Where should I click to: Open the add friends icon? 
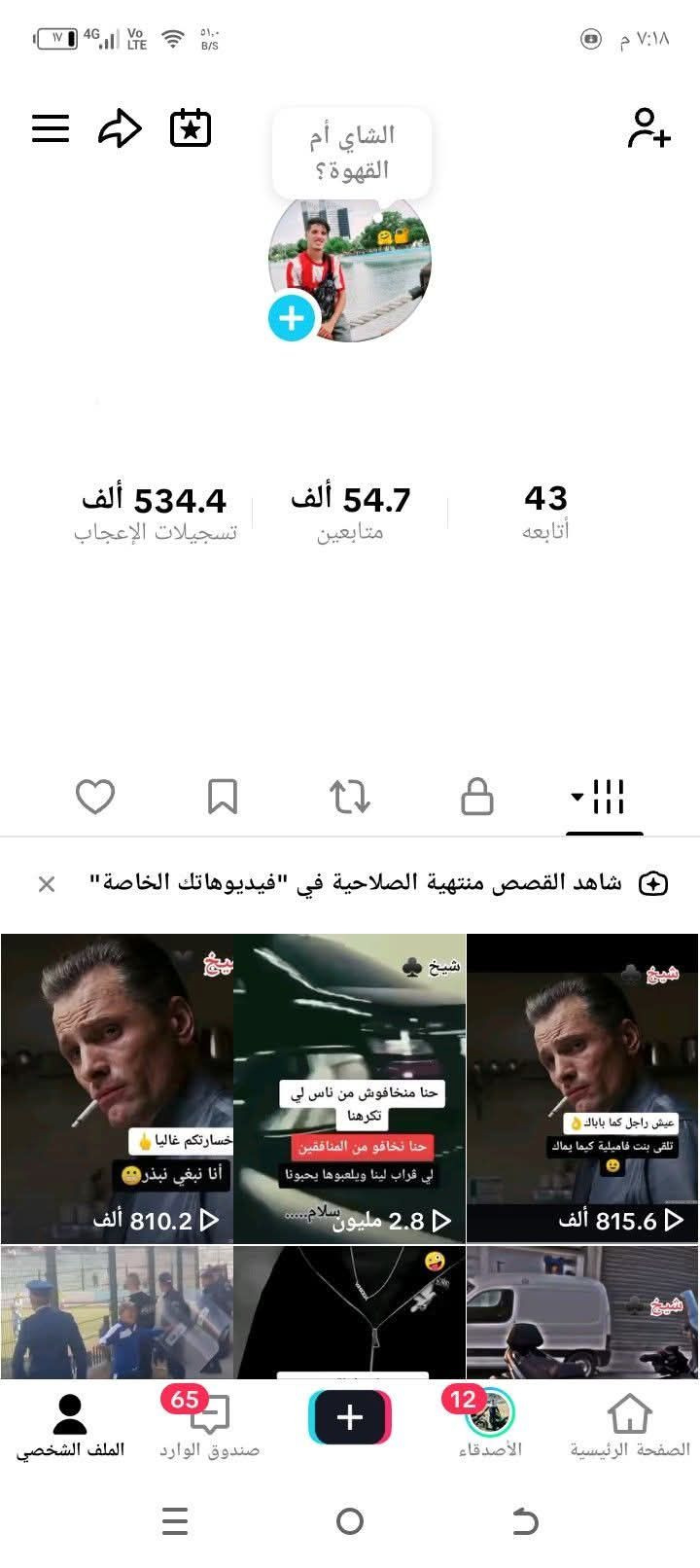coord(648,128)
